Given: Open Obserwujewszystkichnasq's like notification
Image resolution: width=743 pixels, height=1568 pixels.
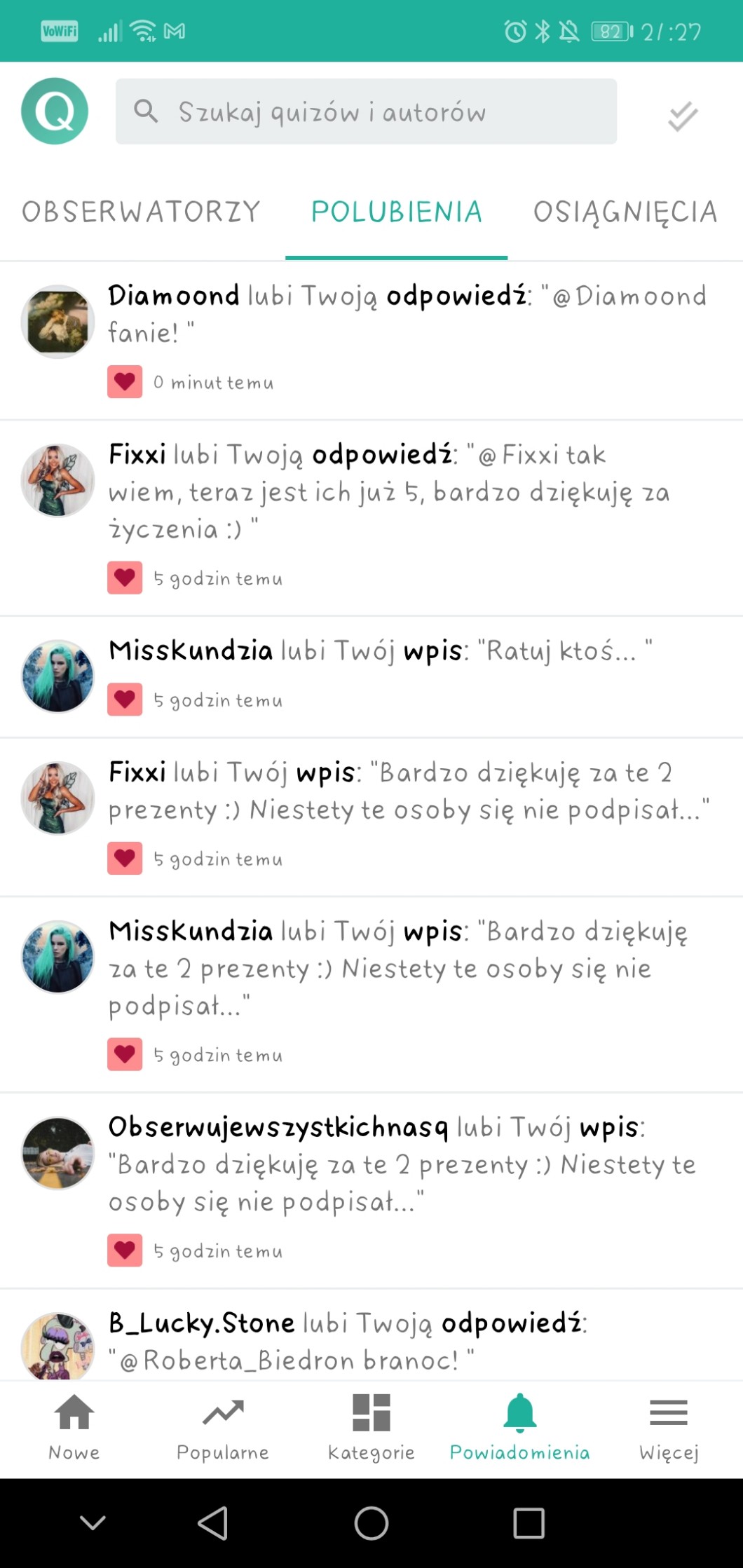Looking at the screenshot, I should tap(403, 1164).
